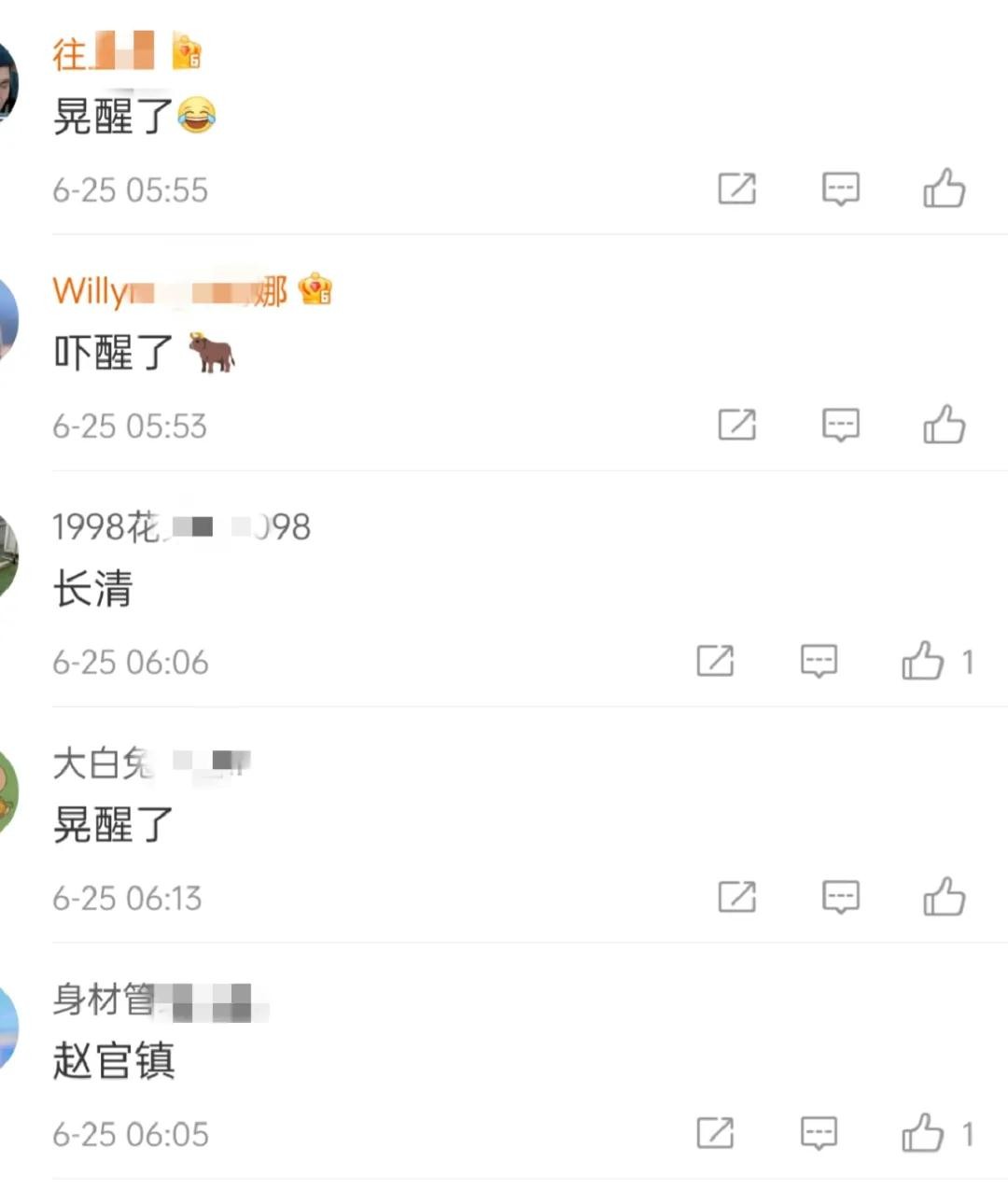Screen dimensions: 1008x1189
Task: Like the 赵官镇 comment
Action: (x=922, y=1134)
